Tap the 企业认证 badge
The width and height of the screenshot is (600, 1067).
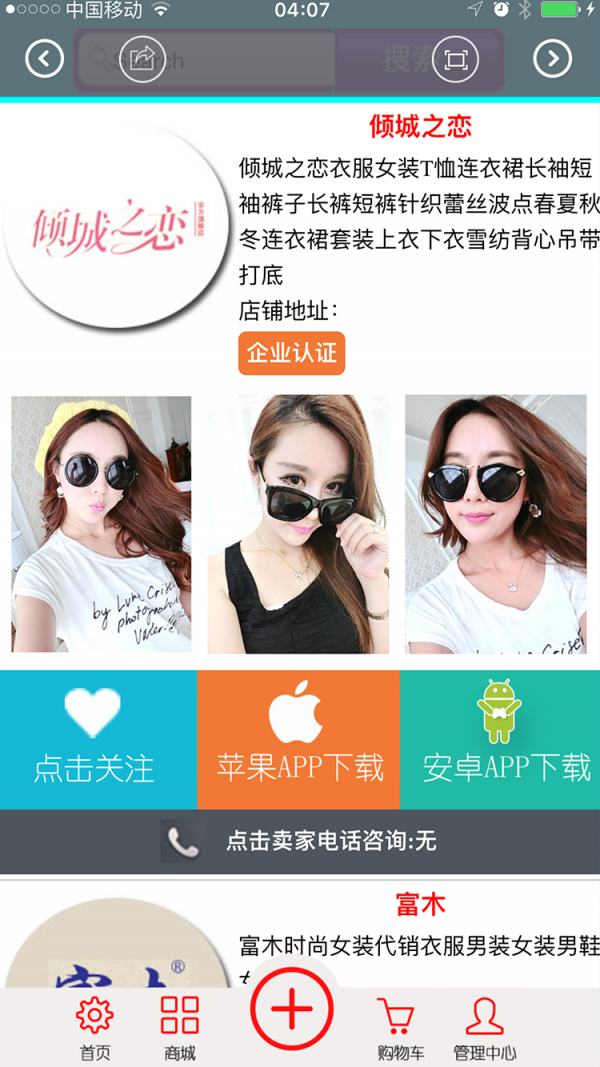point(291,354)
